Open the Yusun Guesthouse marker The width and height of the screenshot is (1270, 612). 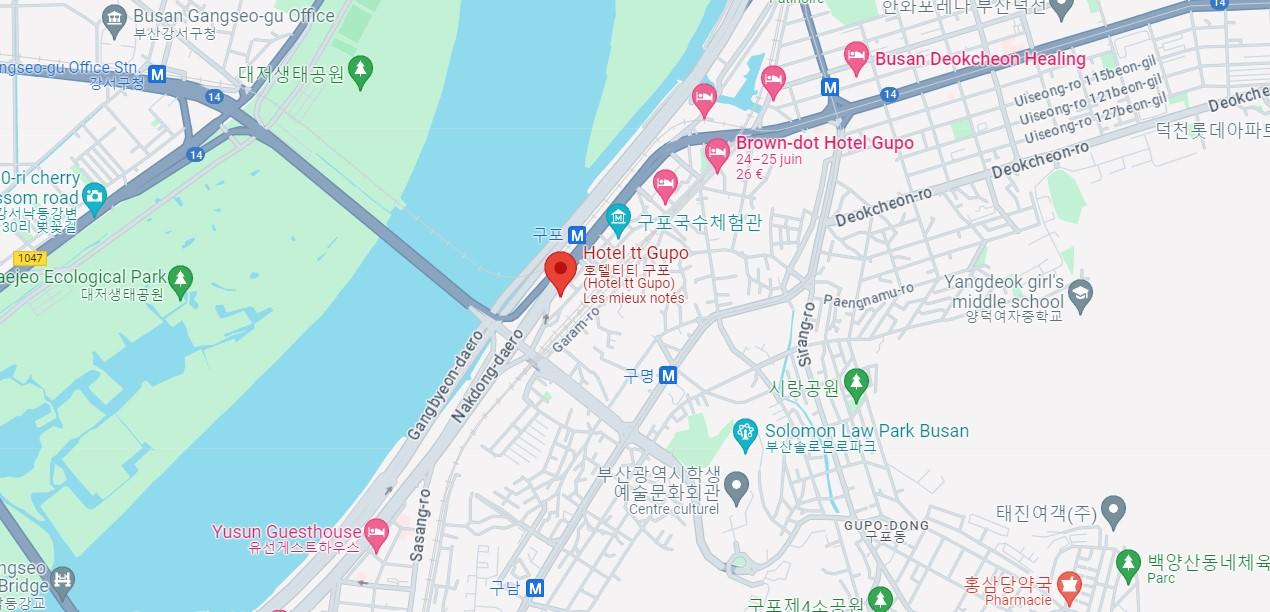pos(376,532)
